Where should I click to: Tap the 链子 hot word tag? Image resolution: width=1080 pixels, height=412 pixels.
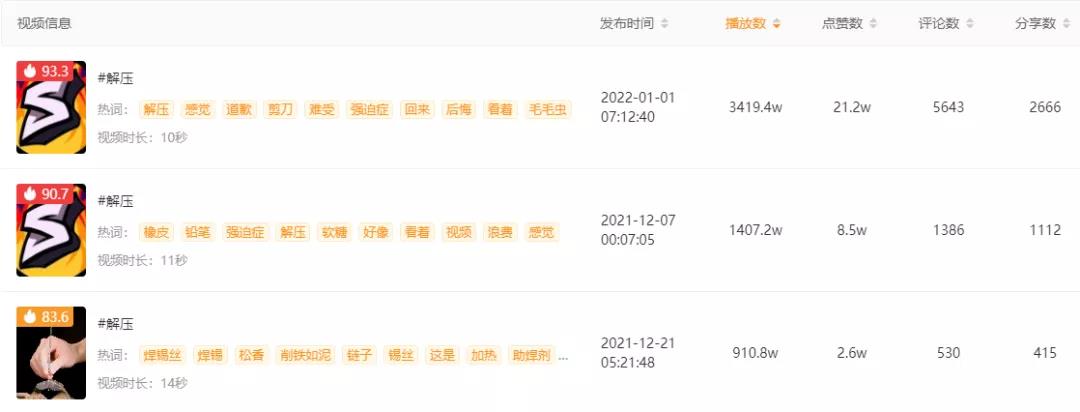(358, 355)
